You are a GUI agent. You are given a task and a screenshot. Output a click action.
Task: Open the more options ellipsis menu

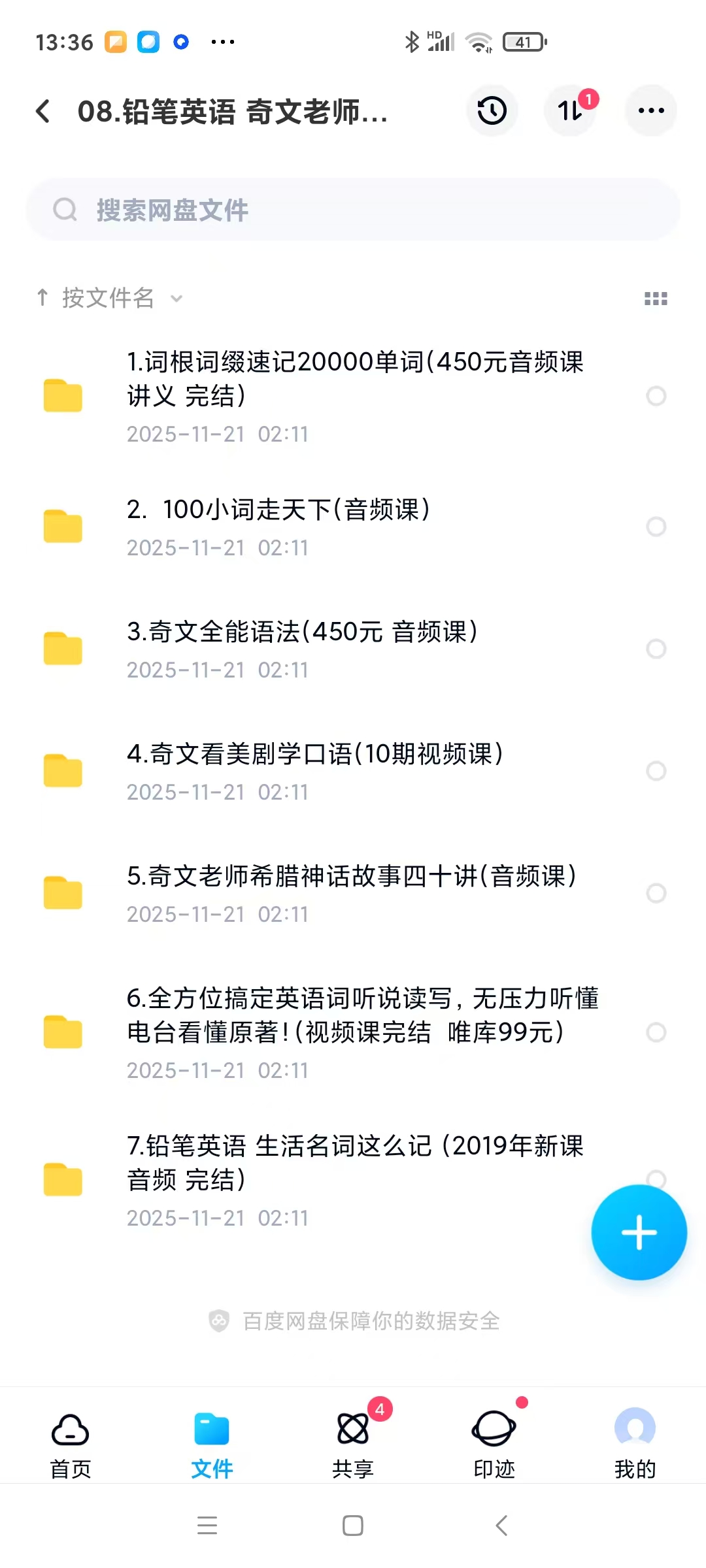coord(650,111)
